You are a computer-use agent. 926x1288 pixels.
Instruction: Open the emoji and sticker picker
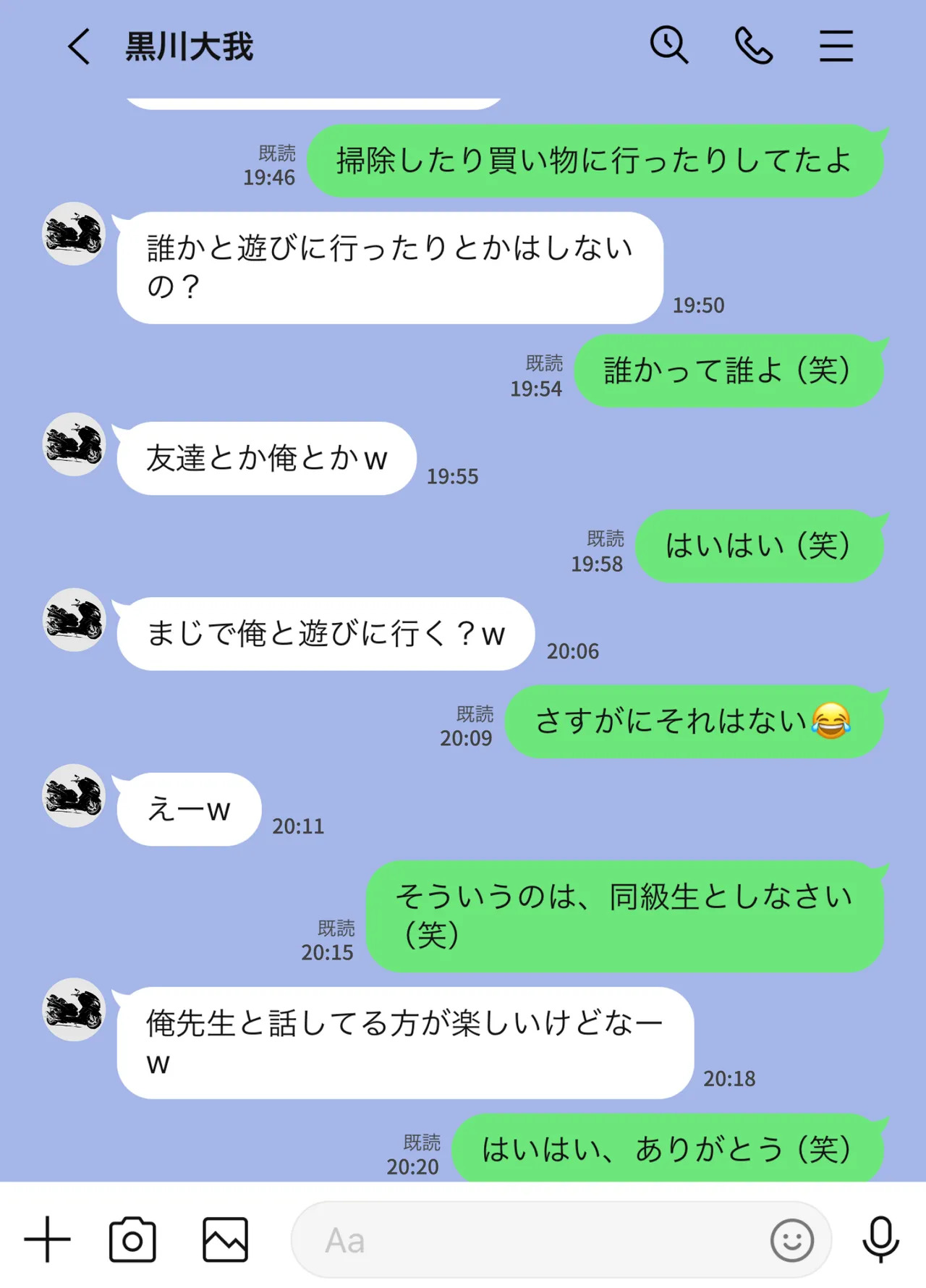791,1240
